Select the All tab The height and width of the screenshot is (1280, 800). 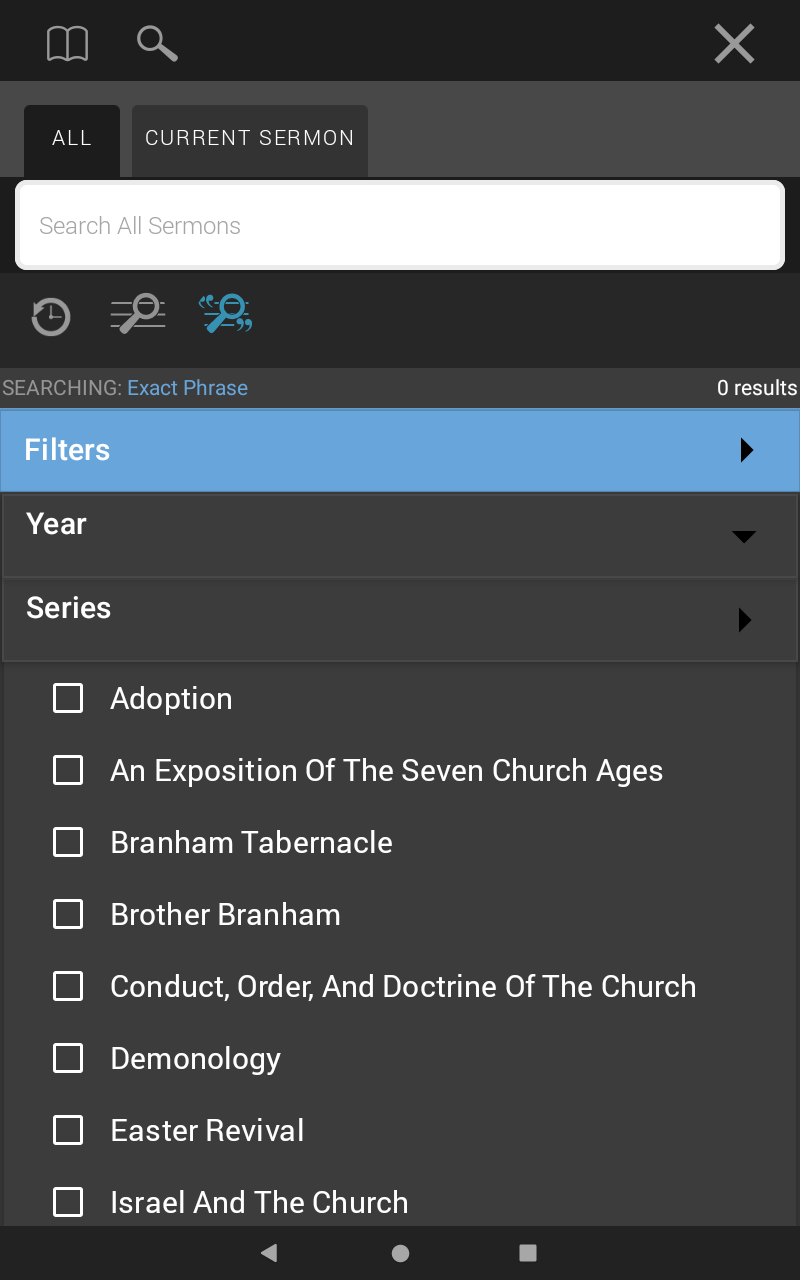pyautogui.click(x=72, y=139)
